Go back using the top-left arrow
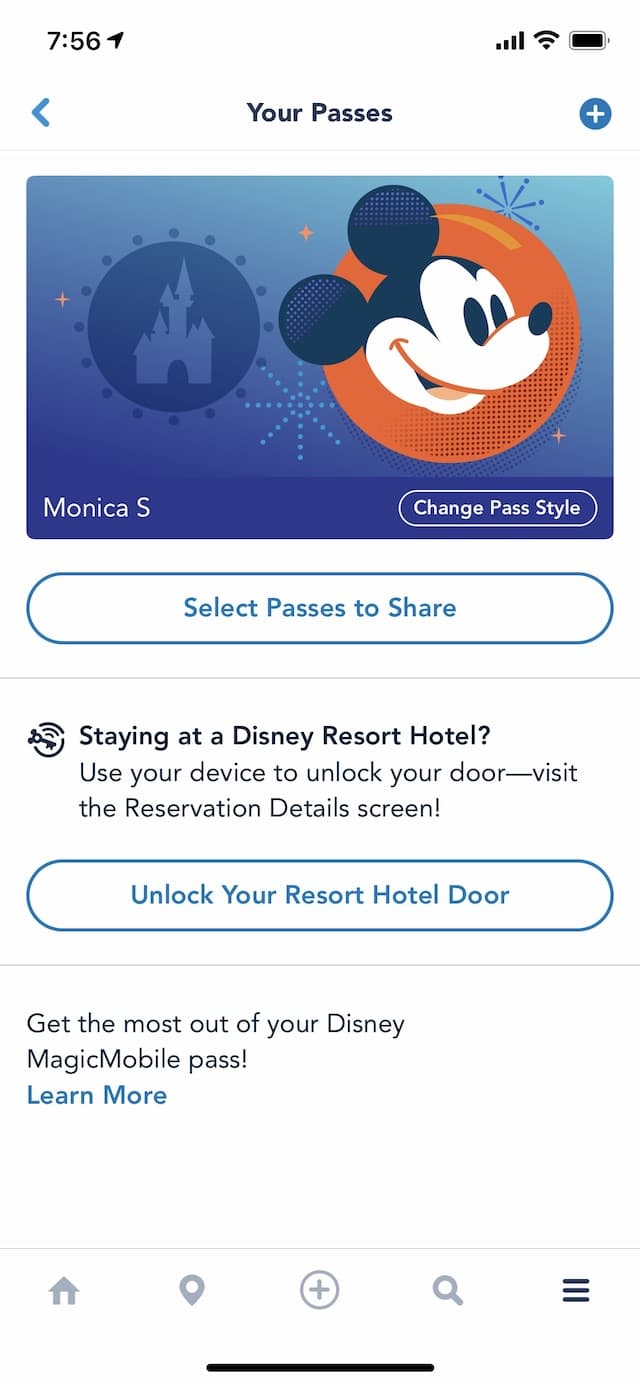 click(41, 112)
